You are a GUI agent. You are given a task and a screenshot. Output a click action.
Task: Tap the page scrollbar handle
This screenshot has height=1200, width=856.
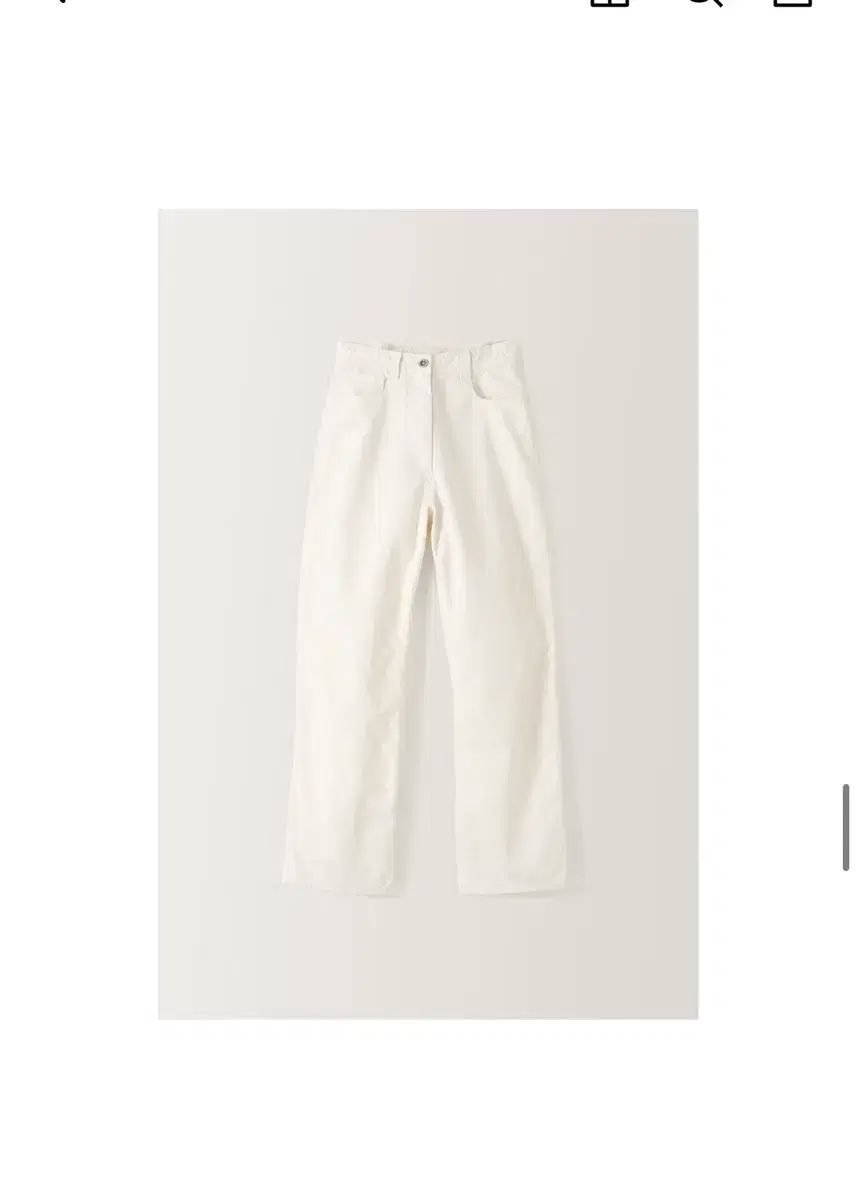coord(846,827)
